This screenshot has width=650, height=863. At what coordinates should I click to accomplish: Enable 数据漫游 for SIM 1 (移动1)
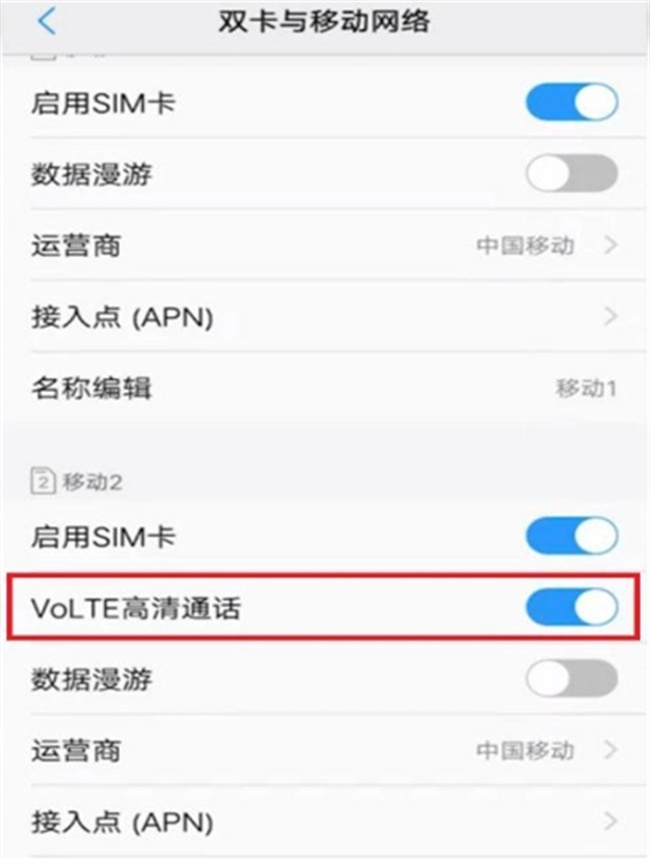pyautogui.click(x=571, y=174)
